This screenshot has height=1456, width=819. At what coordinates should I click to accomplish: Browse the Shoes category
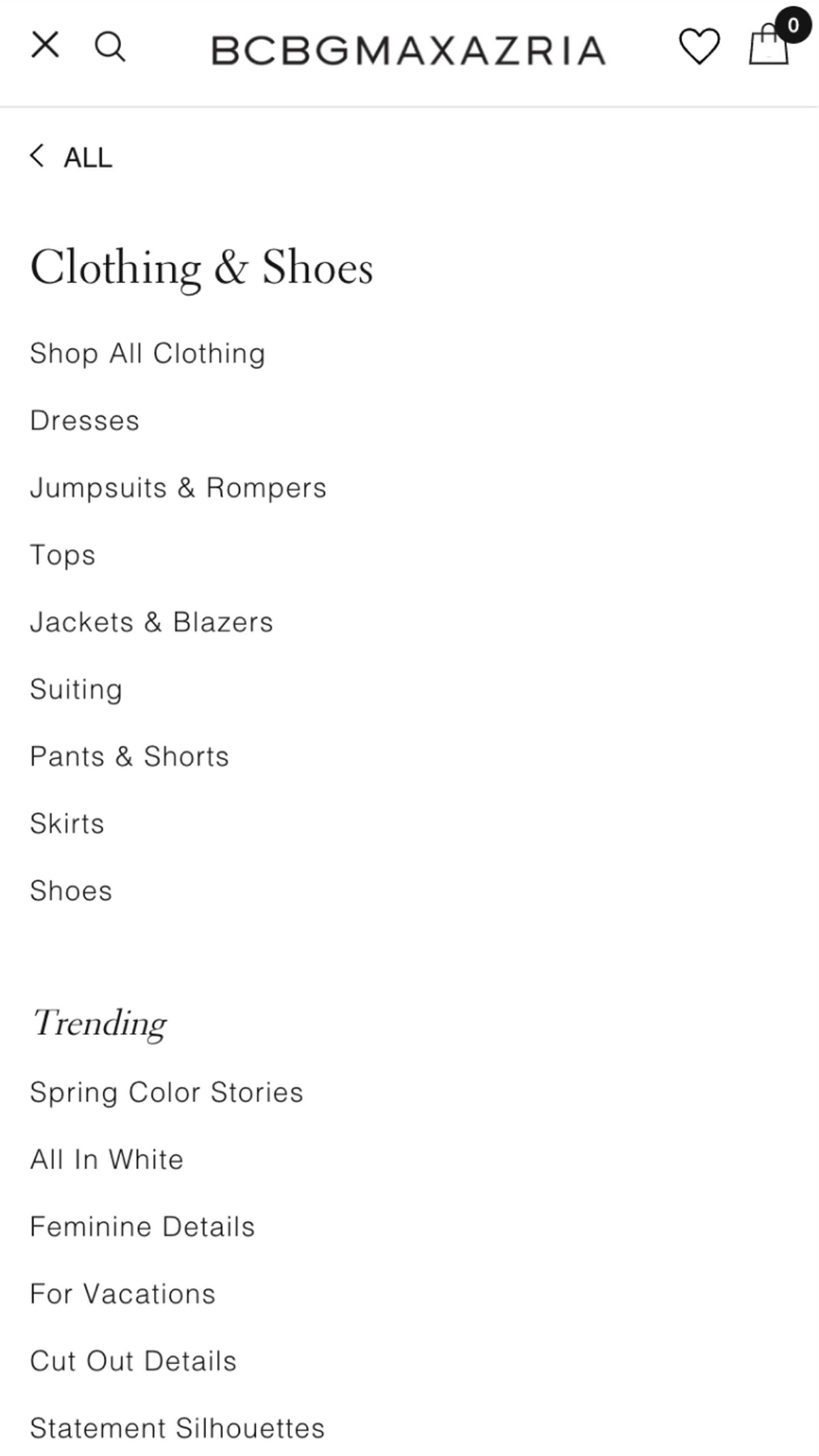70,891
